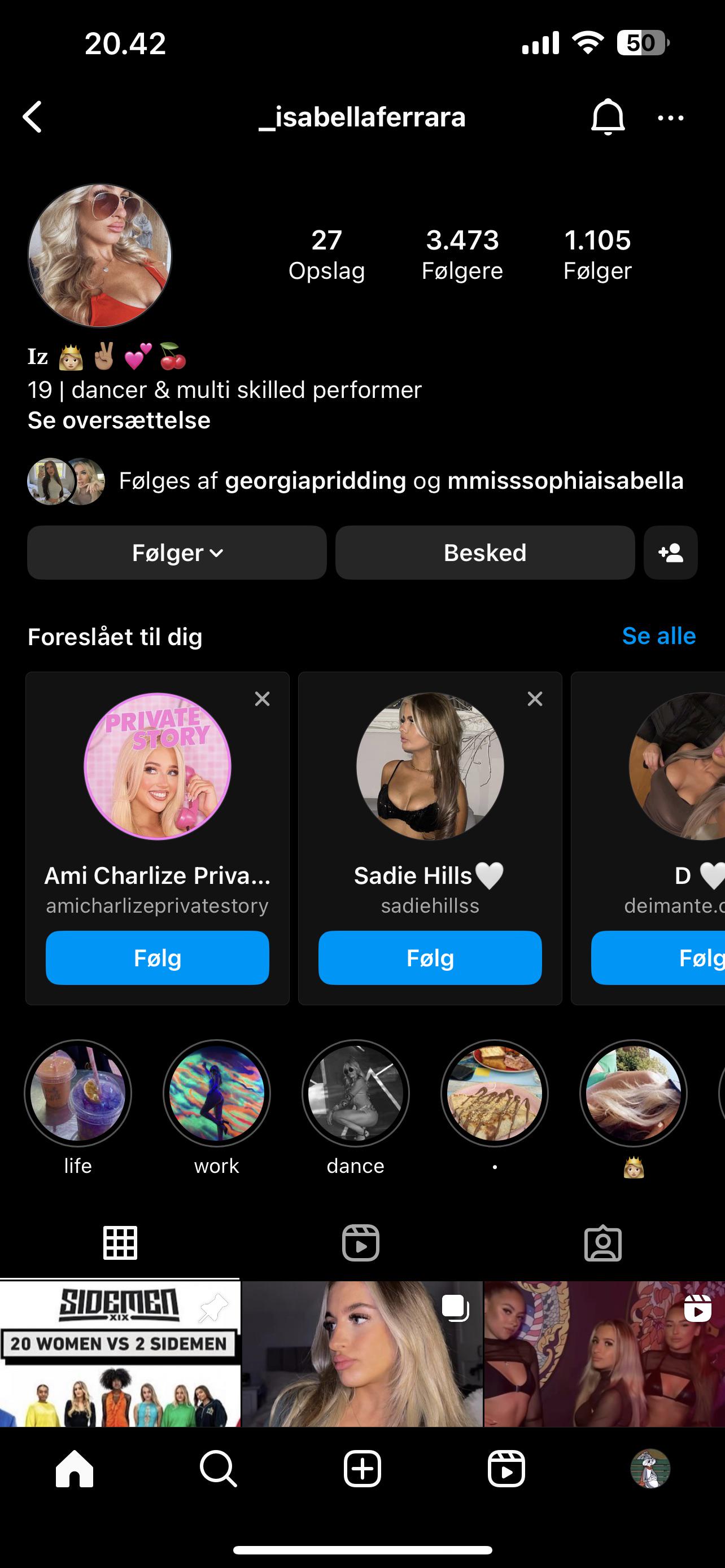Tap Se oversættelse under the bio
This screenshot has height=1568, width=725.
click(119, 421)
